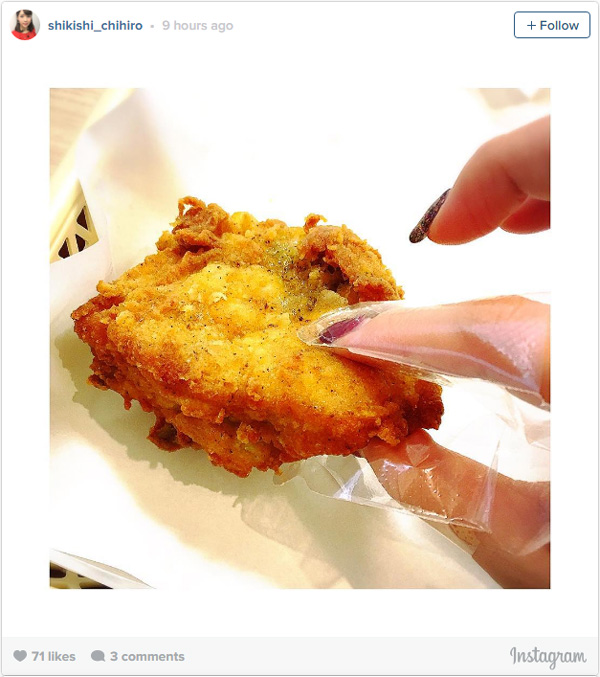Open shikishi_chihiro's profile avatar
600x677 pixels.
pyautogui.click(x=25, y=25)
